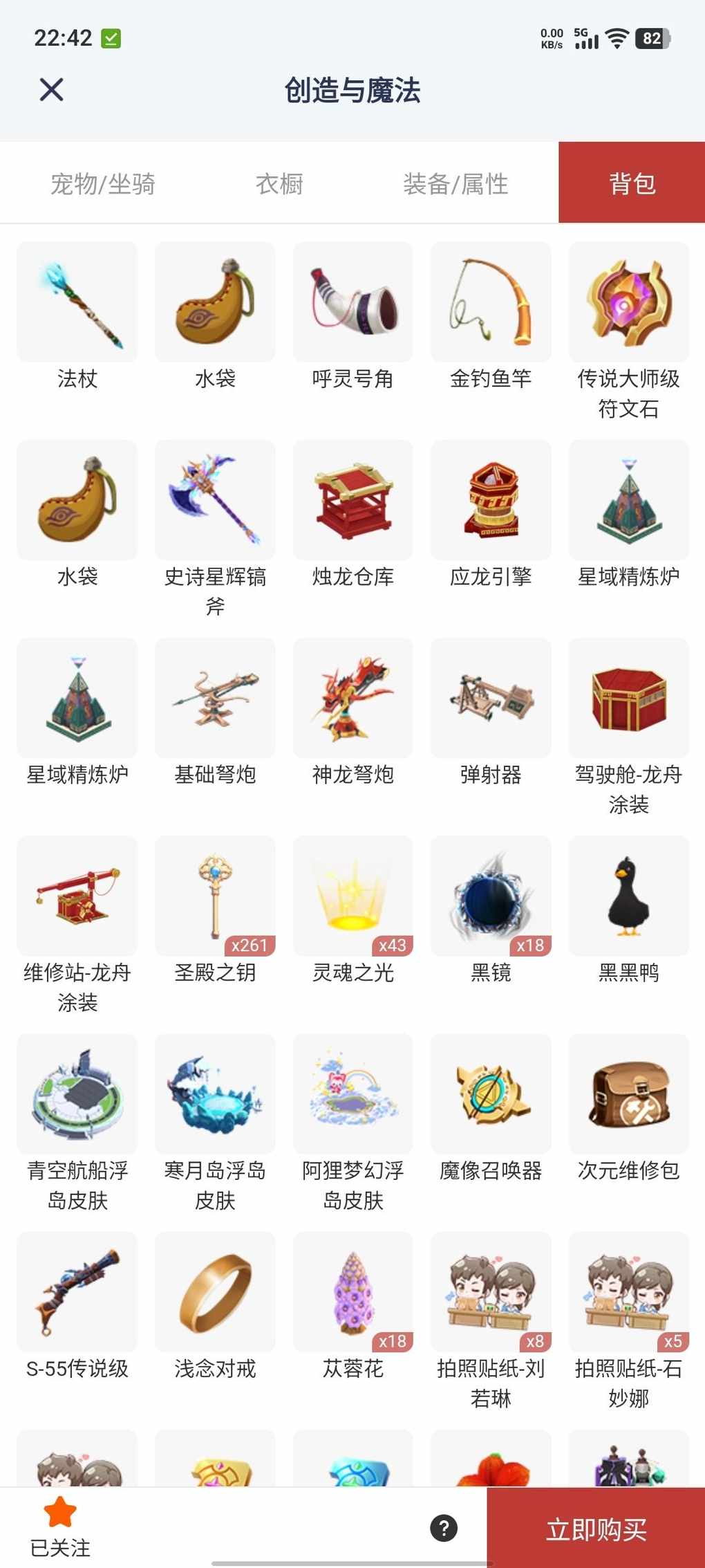
Task: Open 寒月岛浮岛皮肤 item
Action: click(215, 1095)
